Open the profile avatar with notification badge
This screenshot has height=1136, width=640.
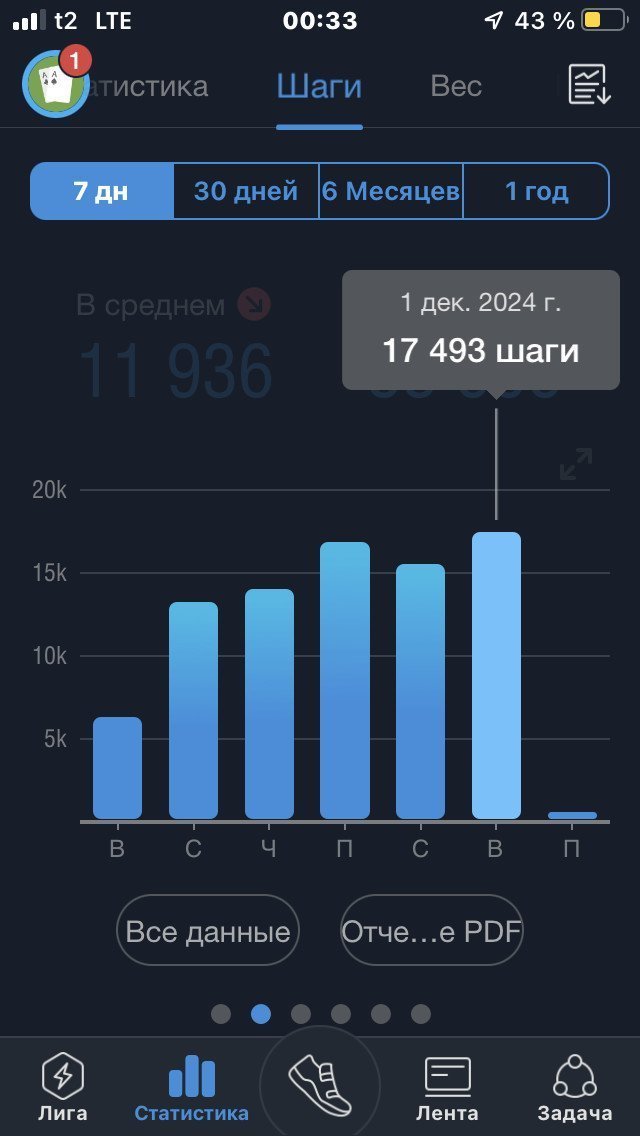coord(55,82)
